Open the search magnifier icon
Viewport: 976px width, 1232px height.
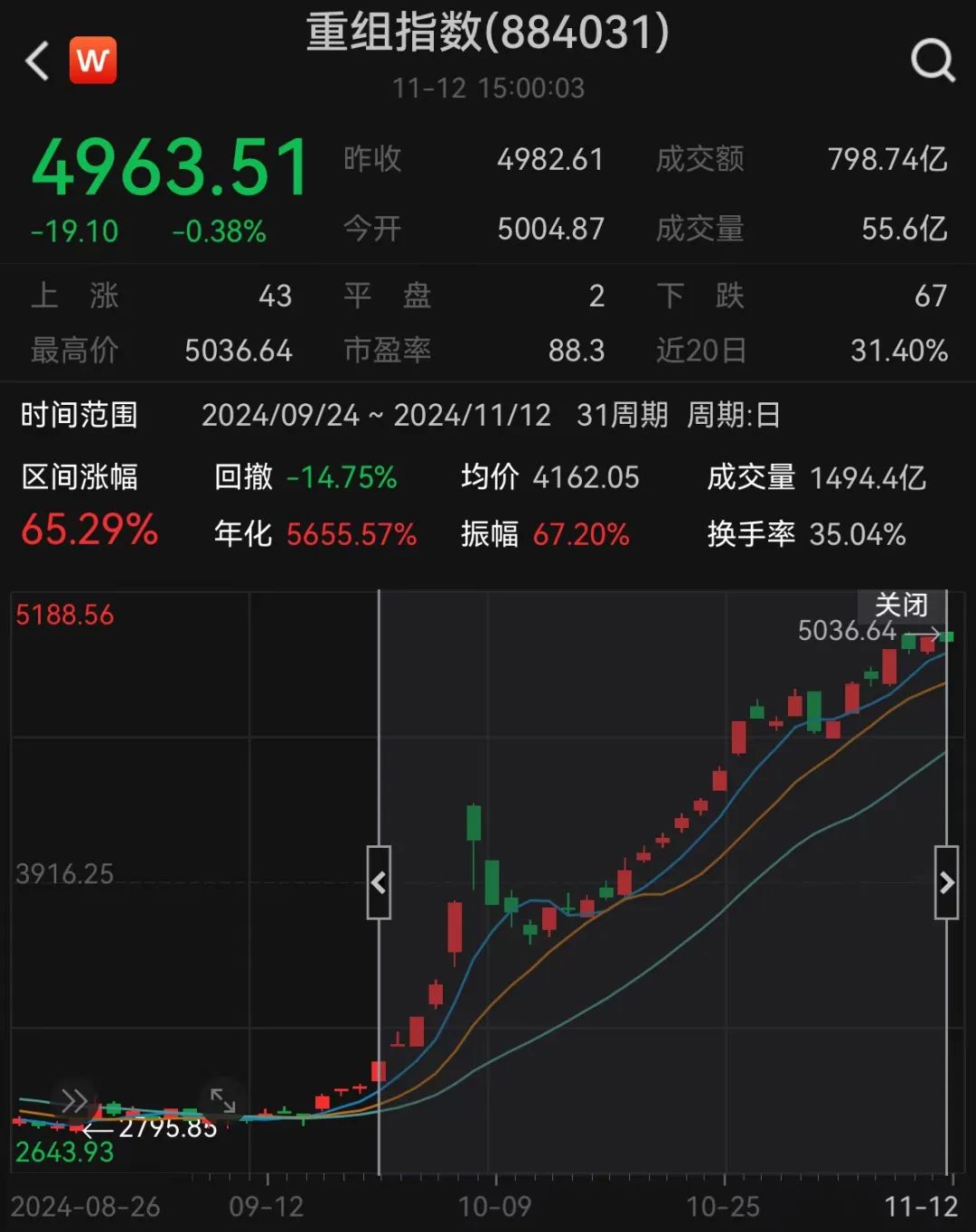coord(932,61)
